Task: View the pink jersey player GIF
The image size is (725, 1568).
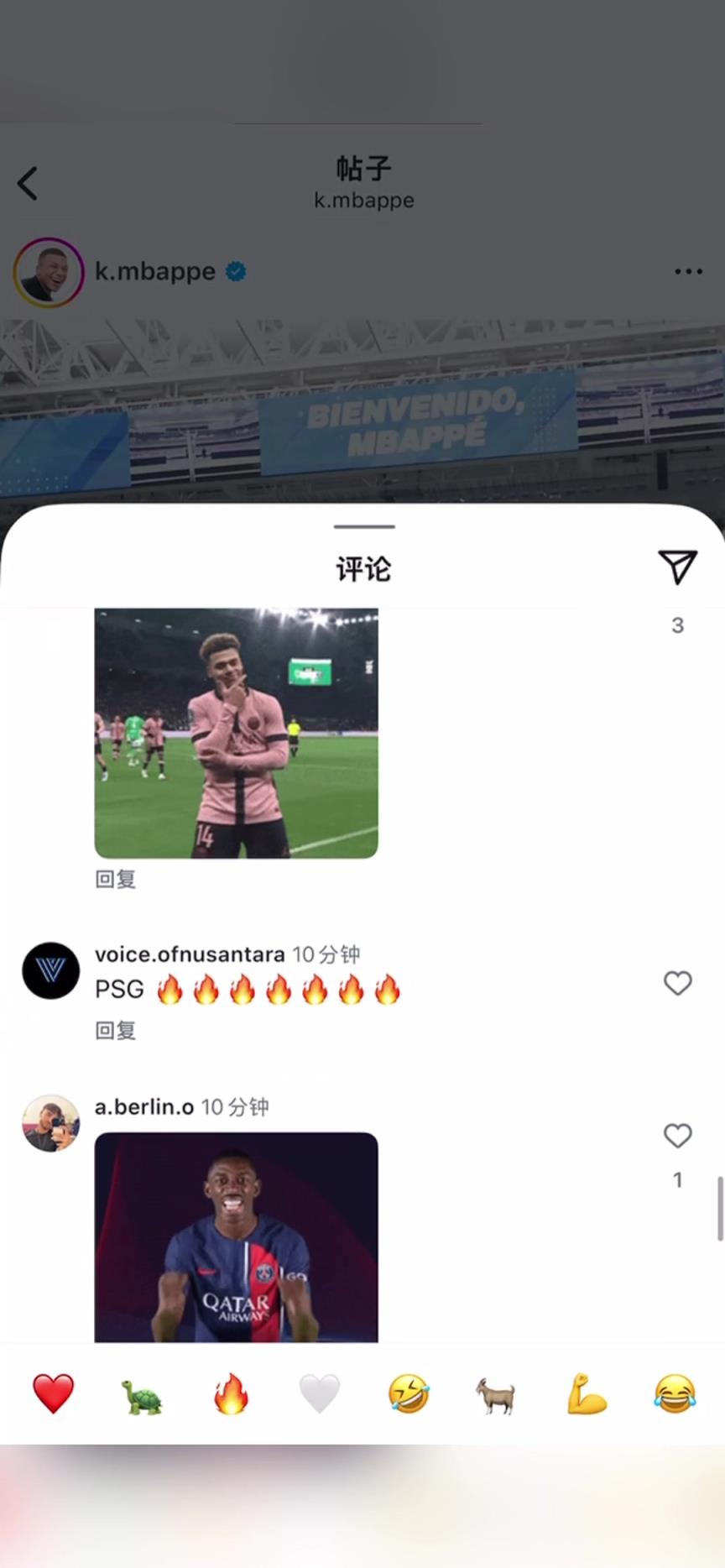Action: pyautogui.click(x=236, y=733)
